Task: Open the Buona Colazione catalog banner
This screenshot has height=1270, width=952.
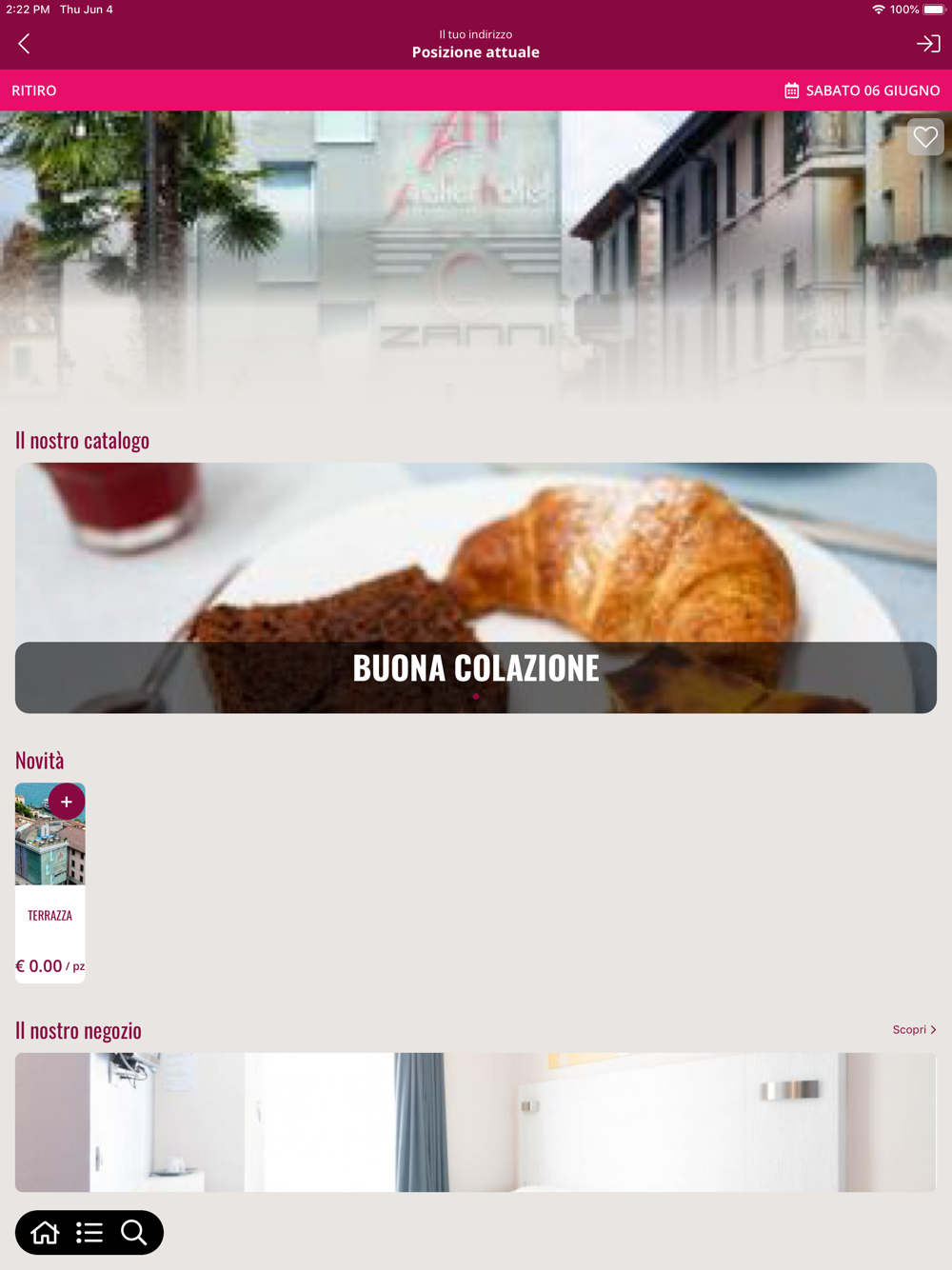Action: click(476, 587)
